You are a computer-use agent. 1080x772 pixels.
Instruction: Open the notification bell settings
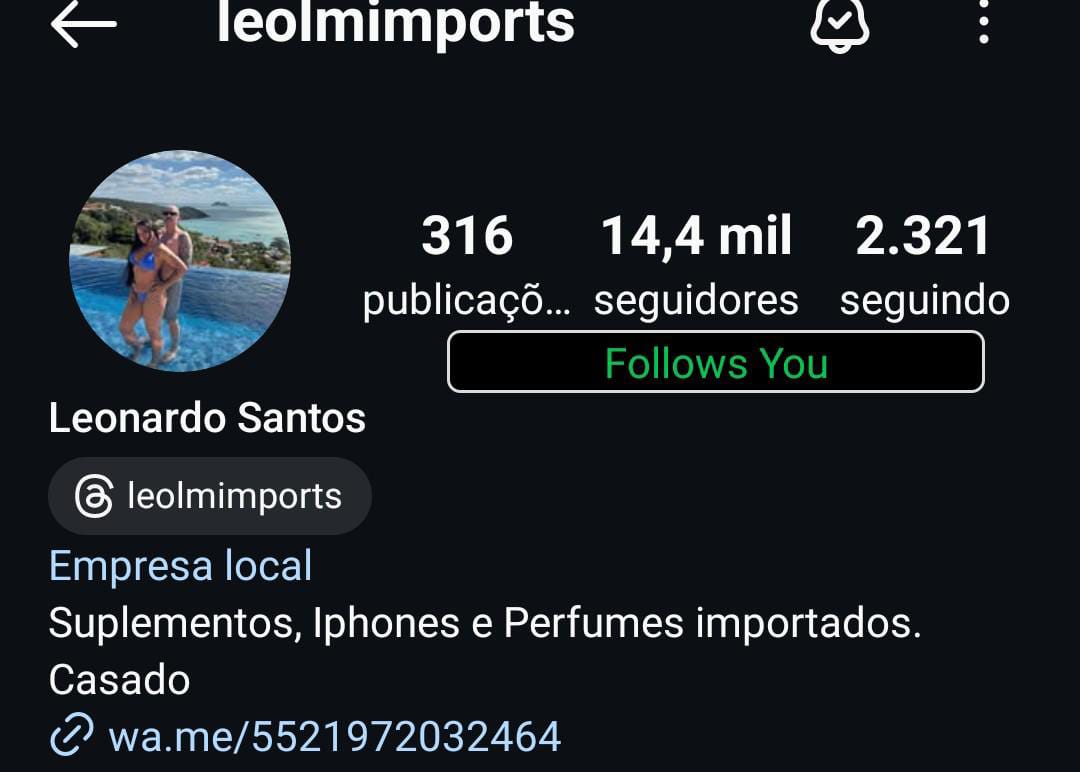839,24
